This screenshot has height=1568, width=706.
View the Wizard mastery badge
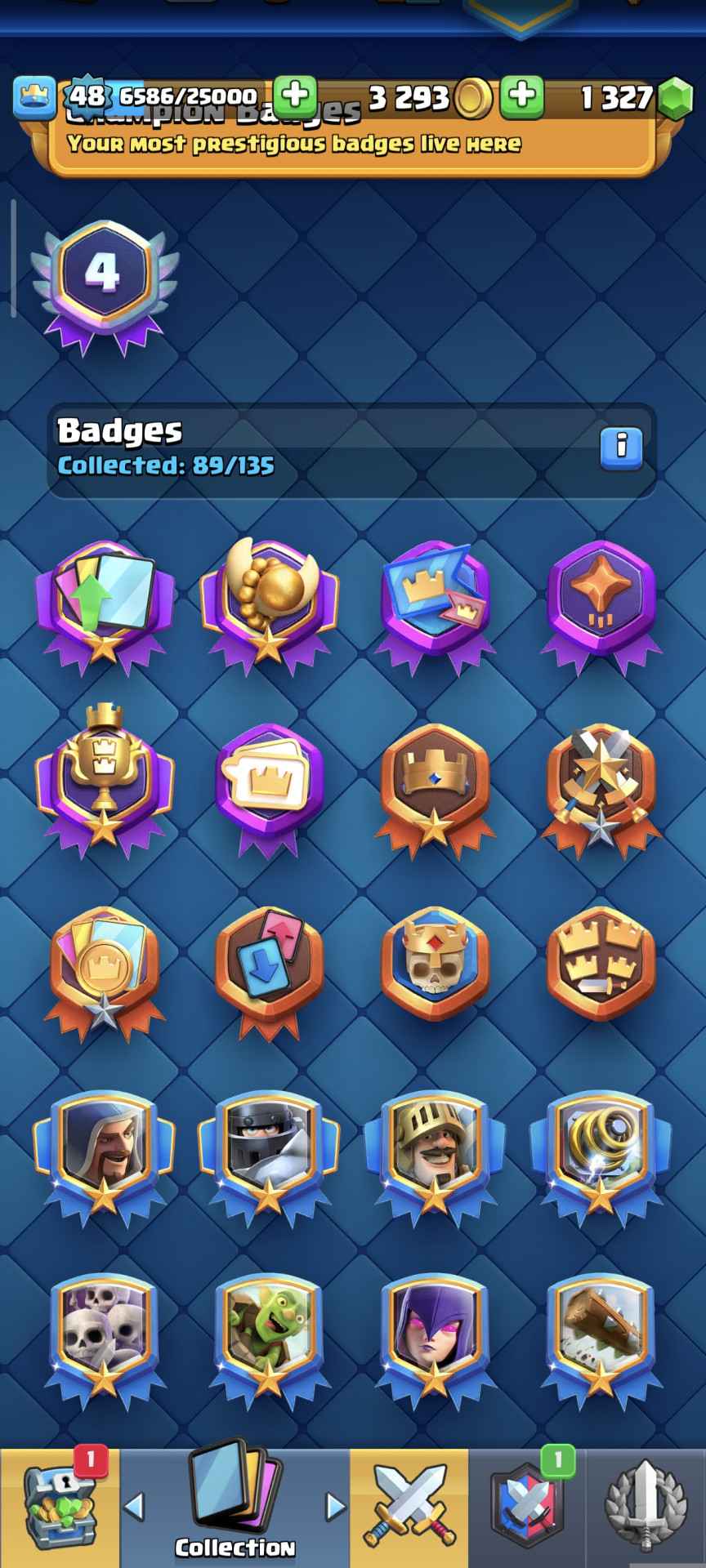point(104,1152)
